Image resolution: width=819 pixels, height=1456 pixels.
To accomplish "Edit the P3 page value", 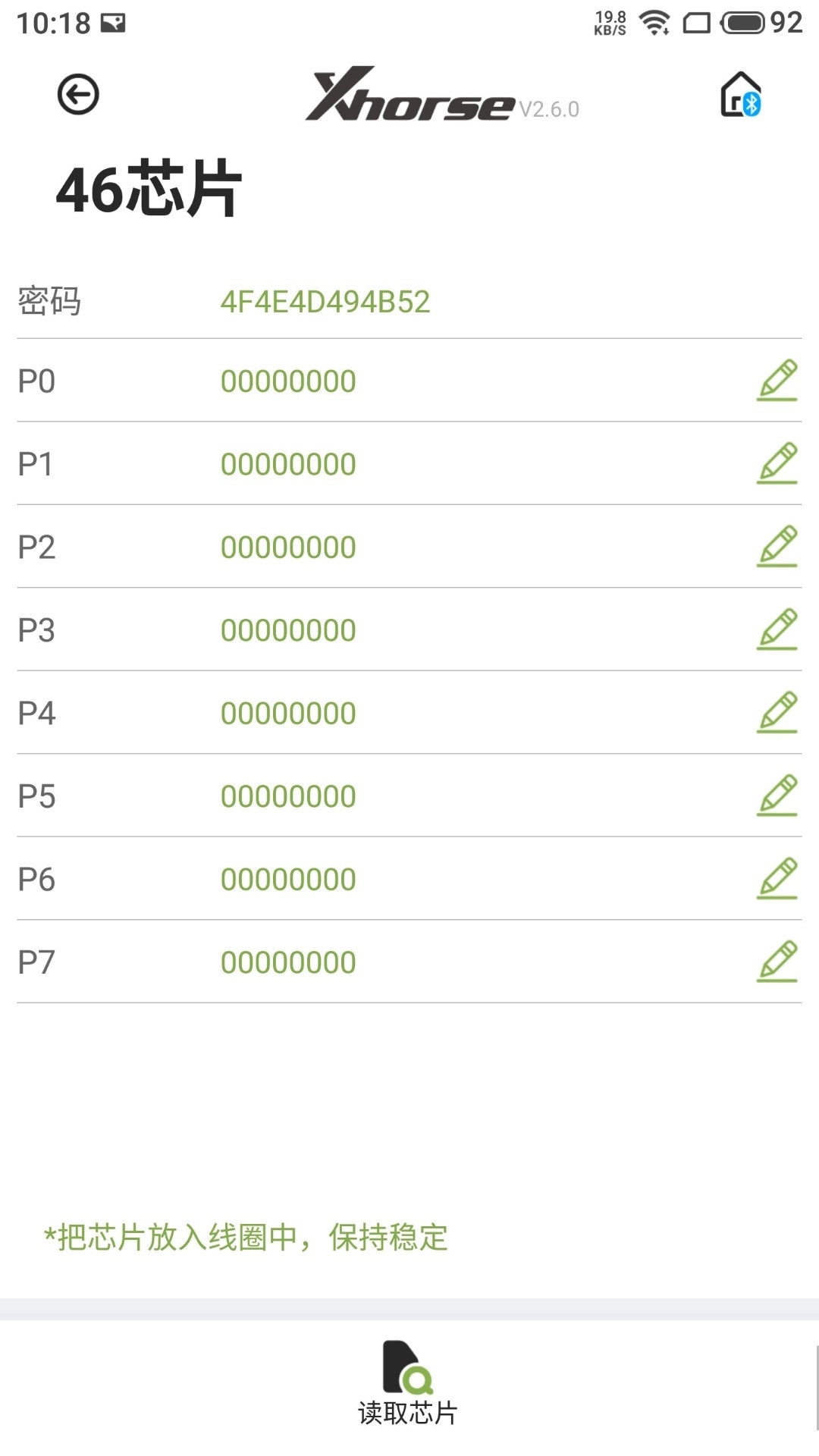I will pos(777,629).
